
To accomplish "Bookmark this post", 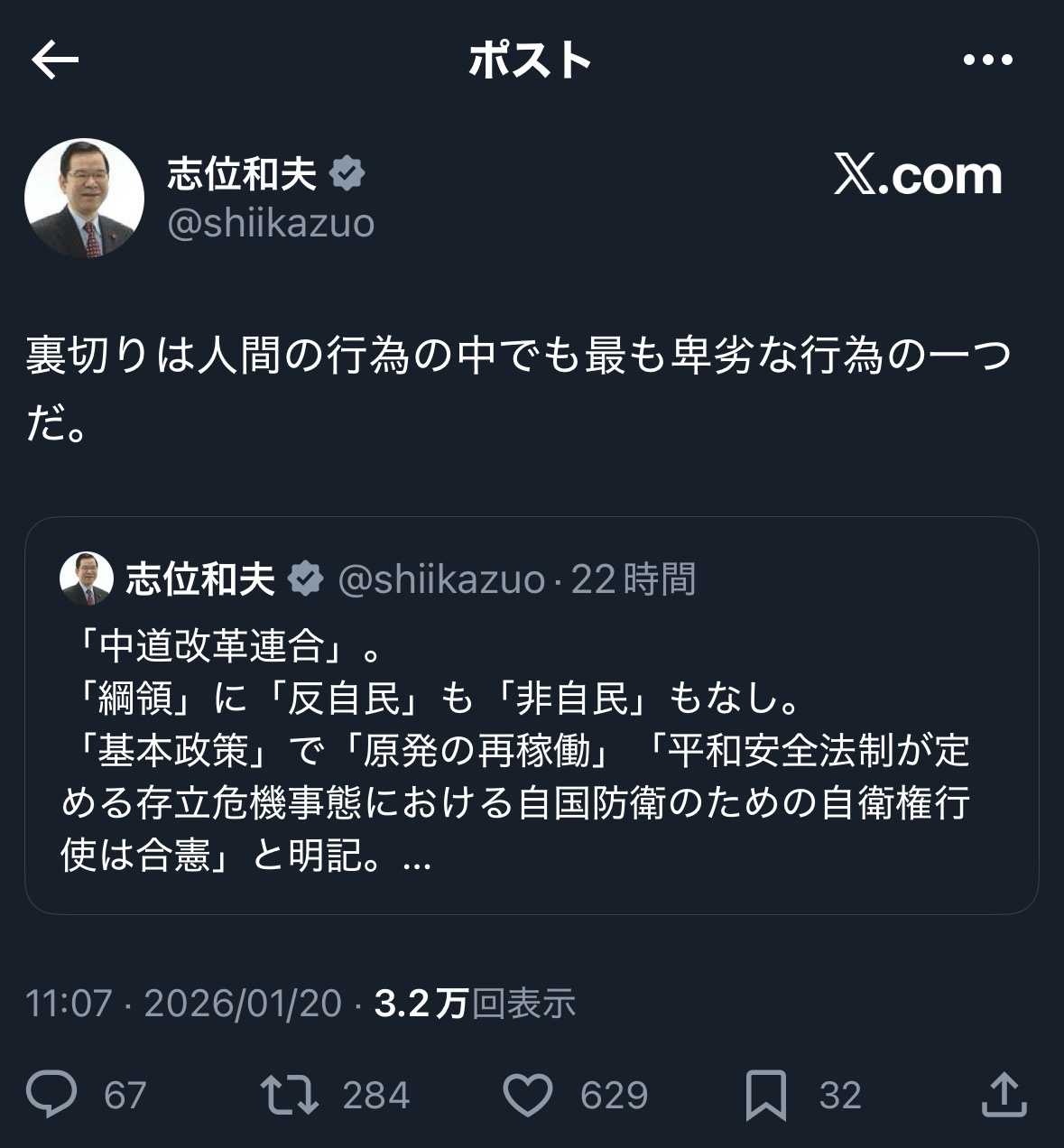I will click(x=765, y=1095).
